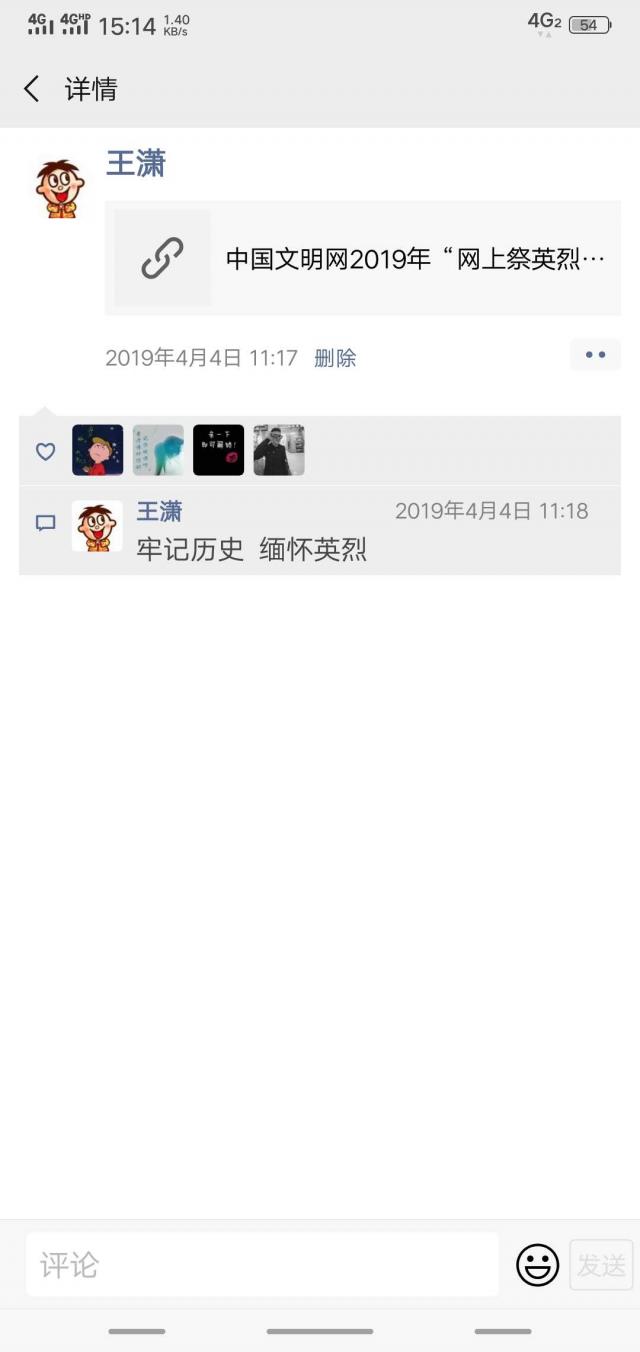Select the comment 牢记历史 缅怀英烈
The width and height of the screenshot is (640, 1352).
[251, 549]
